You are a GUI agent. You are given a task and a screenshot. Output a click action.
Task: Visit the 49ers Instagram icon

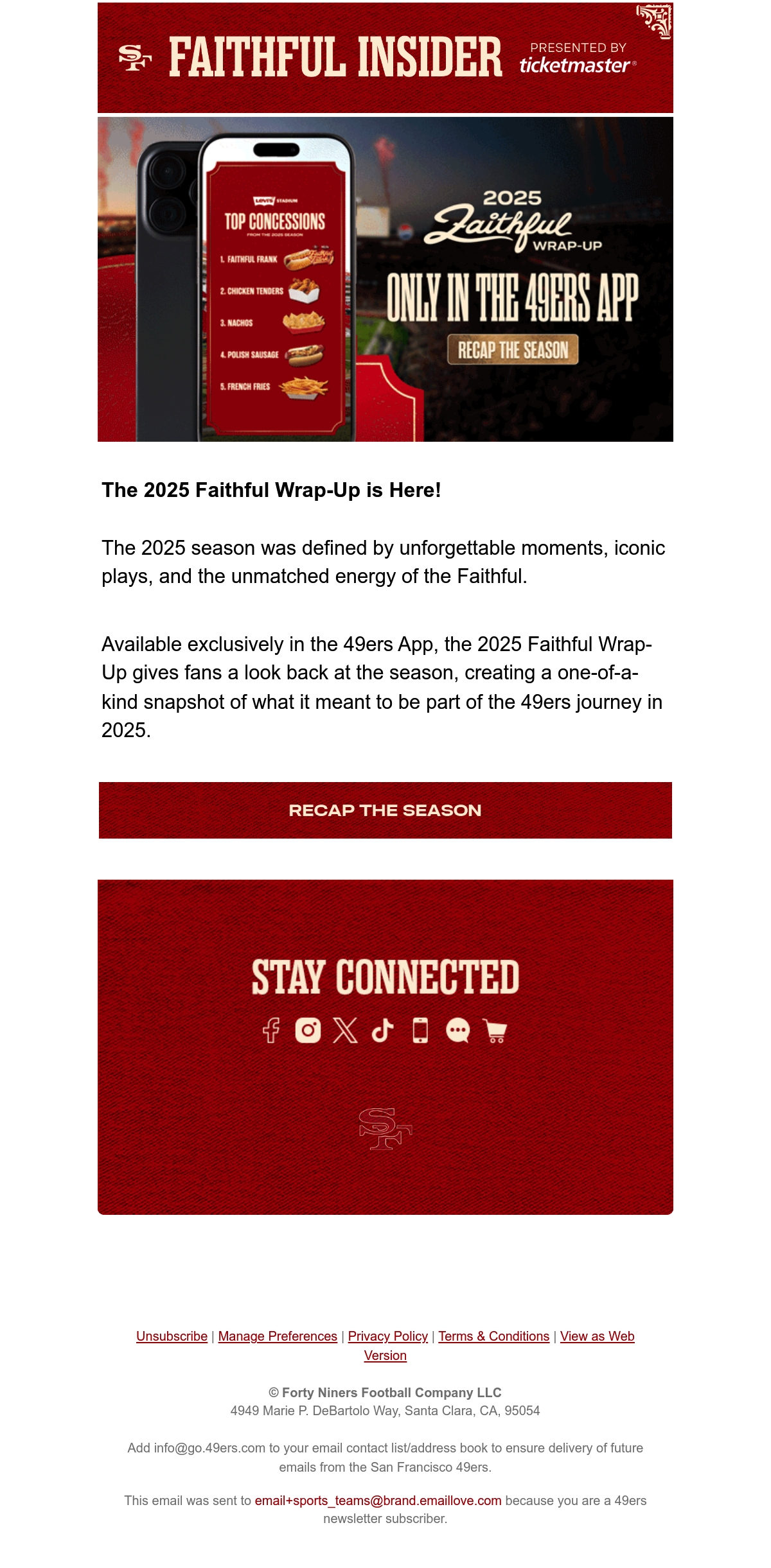pyautogui.click(x=308, y=1031)
